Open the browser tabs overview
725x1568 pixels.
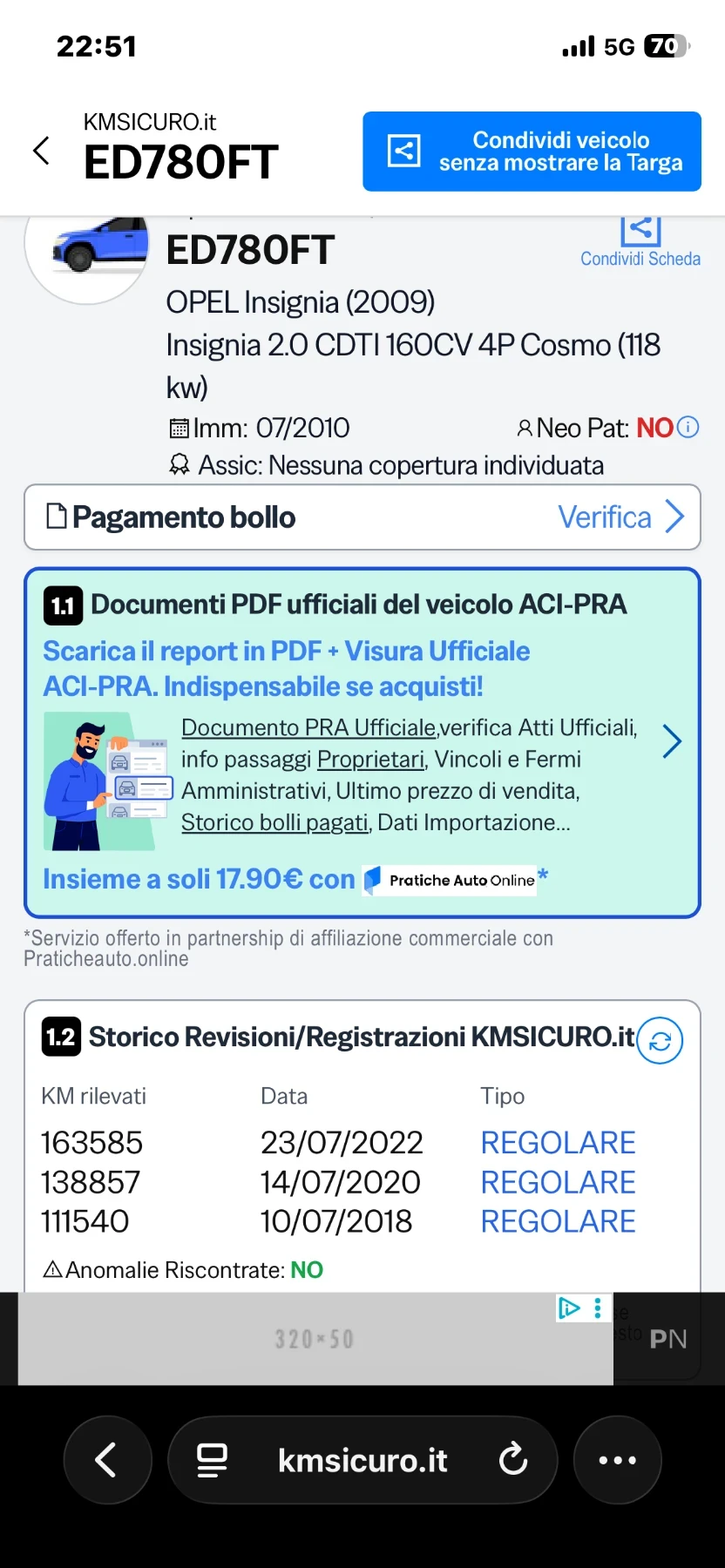[x=212, y=1460]
